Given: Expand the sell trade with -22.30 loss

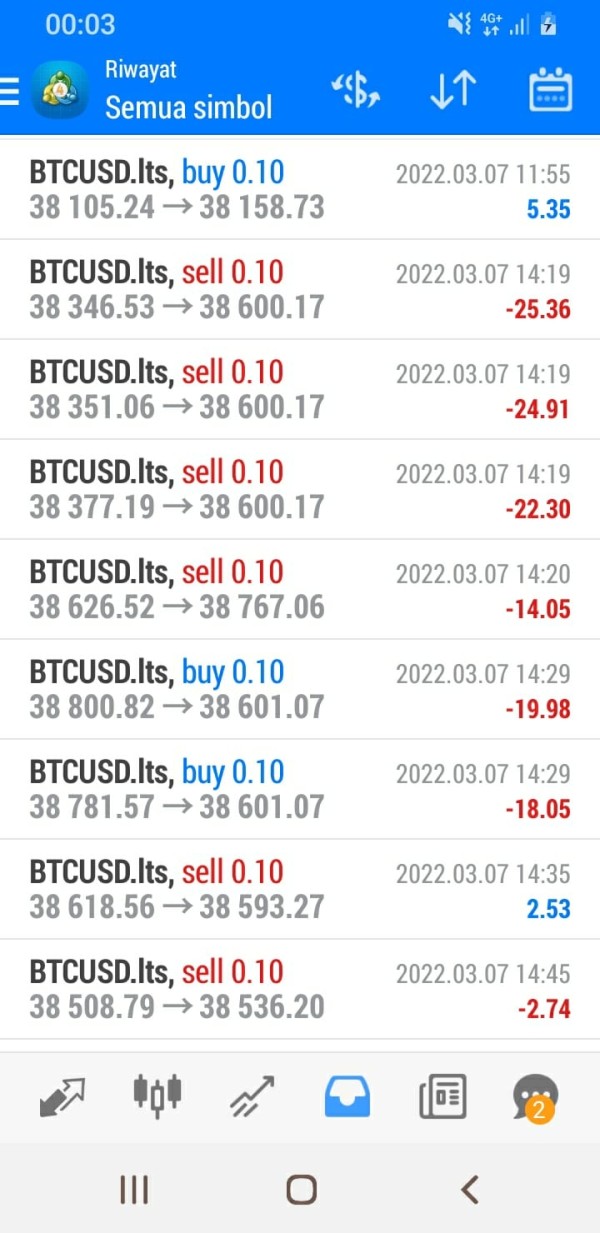Looking at the screenshot, I should 300,490.
